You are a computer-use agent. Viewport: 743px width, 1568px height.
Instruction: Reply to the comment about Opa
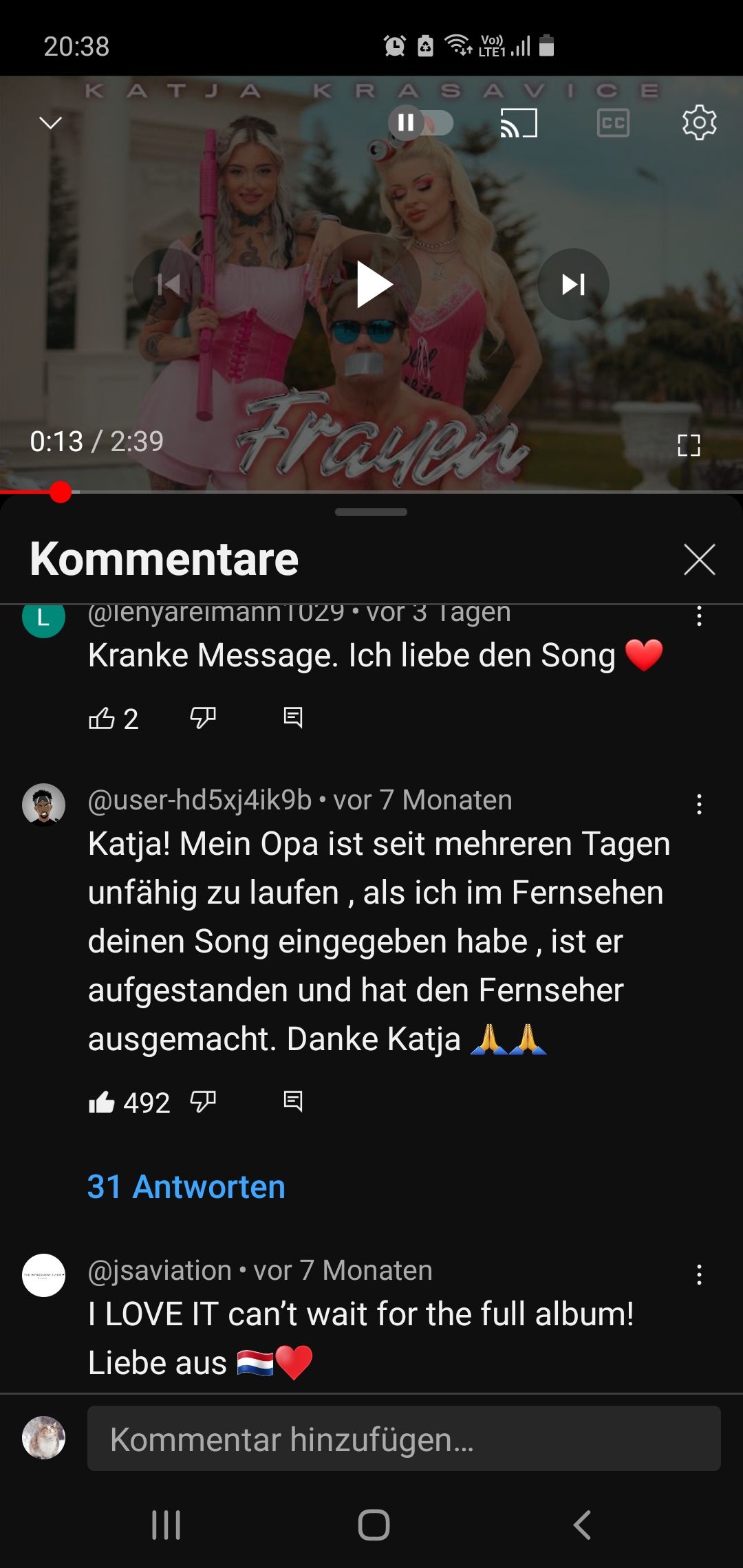pyautogui.click(x=293, y=1102)
